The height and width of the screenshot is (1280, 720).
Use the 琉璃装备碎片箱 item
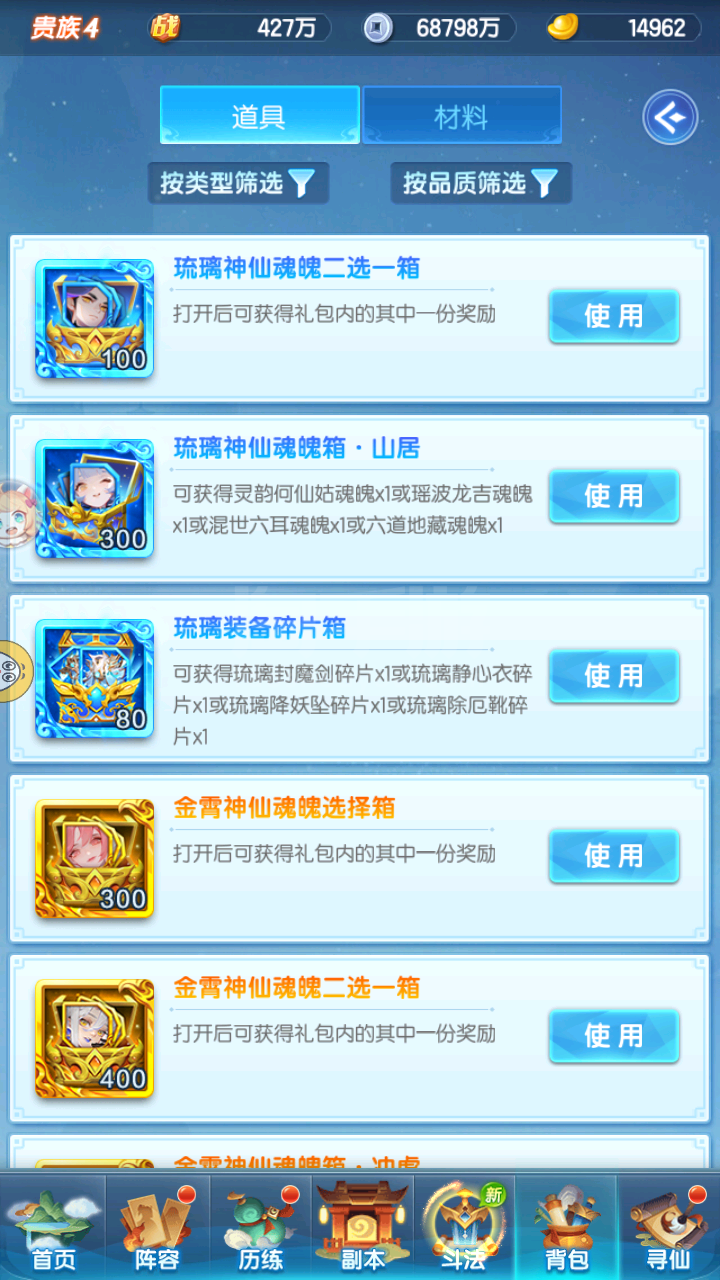point(613,676)
